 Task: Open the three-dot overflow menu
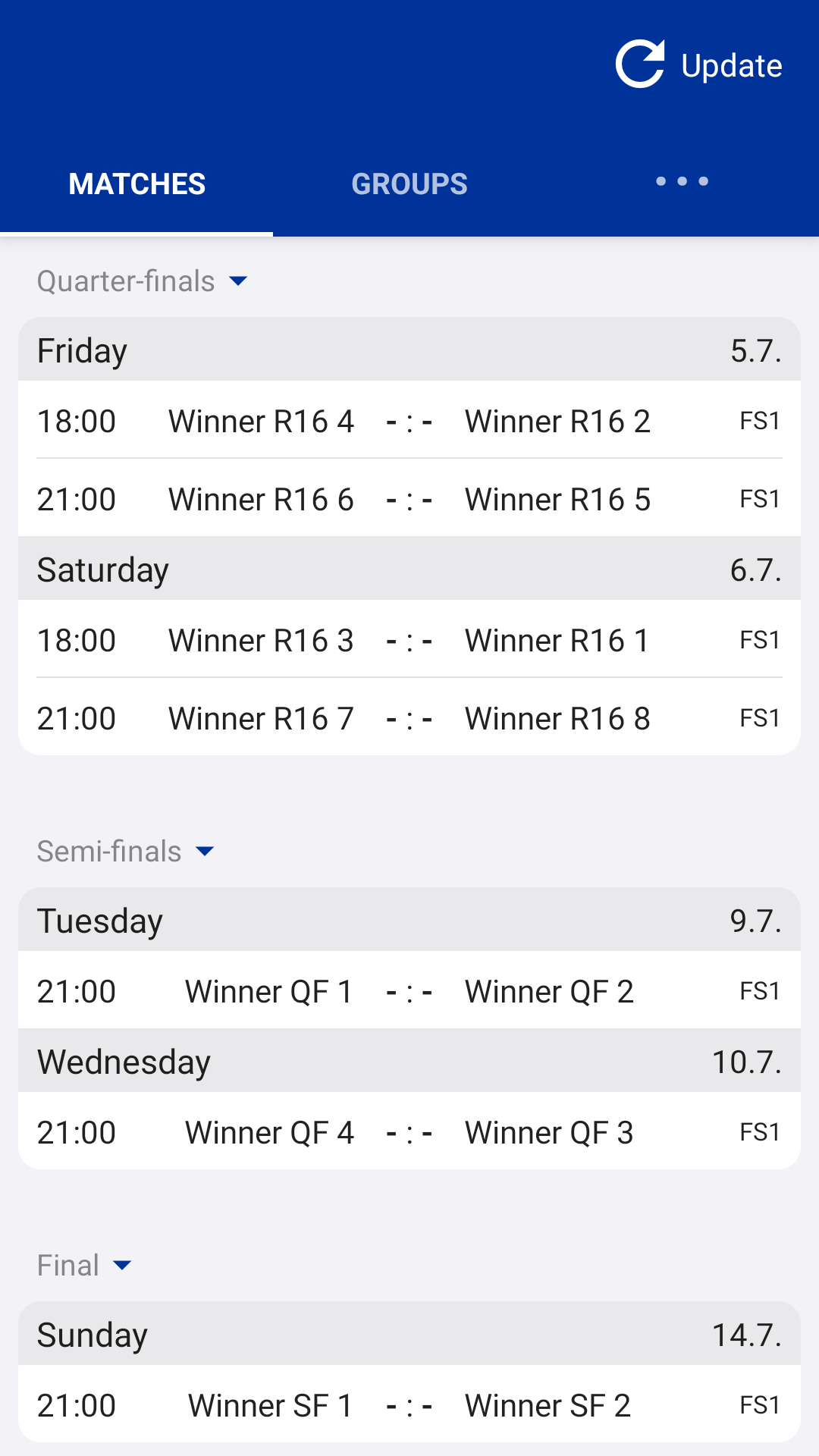681,182
